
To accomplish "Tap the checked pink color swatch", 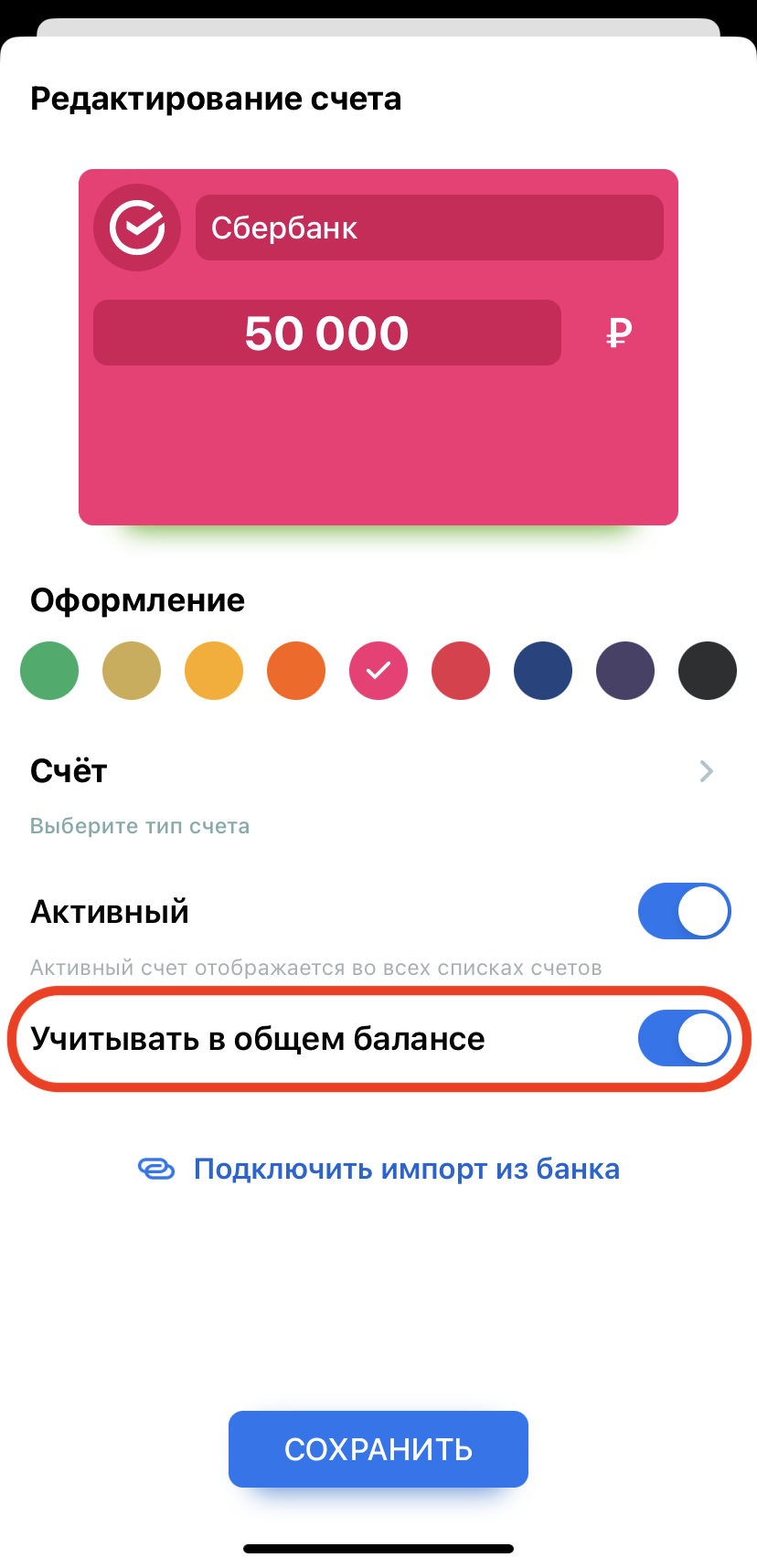I will pos(378,671).
